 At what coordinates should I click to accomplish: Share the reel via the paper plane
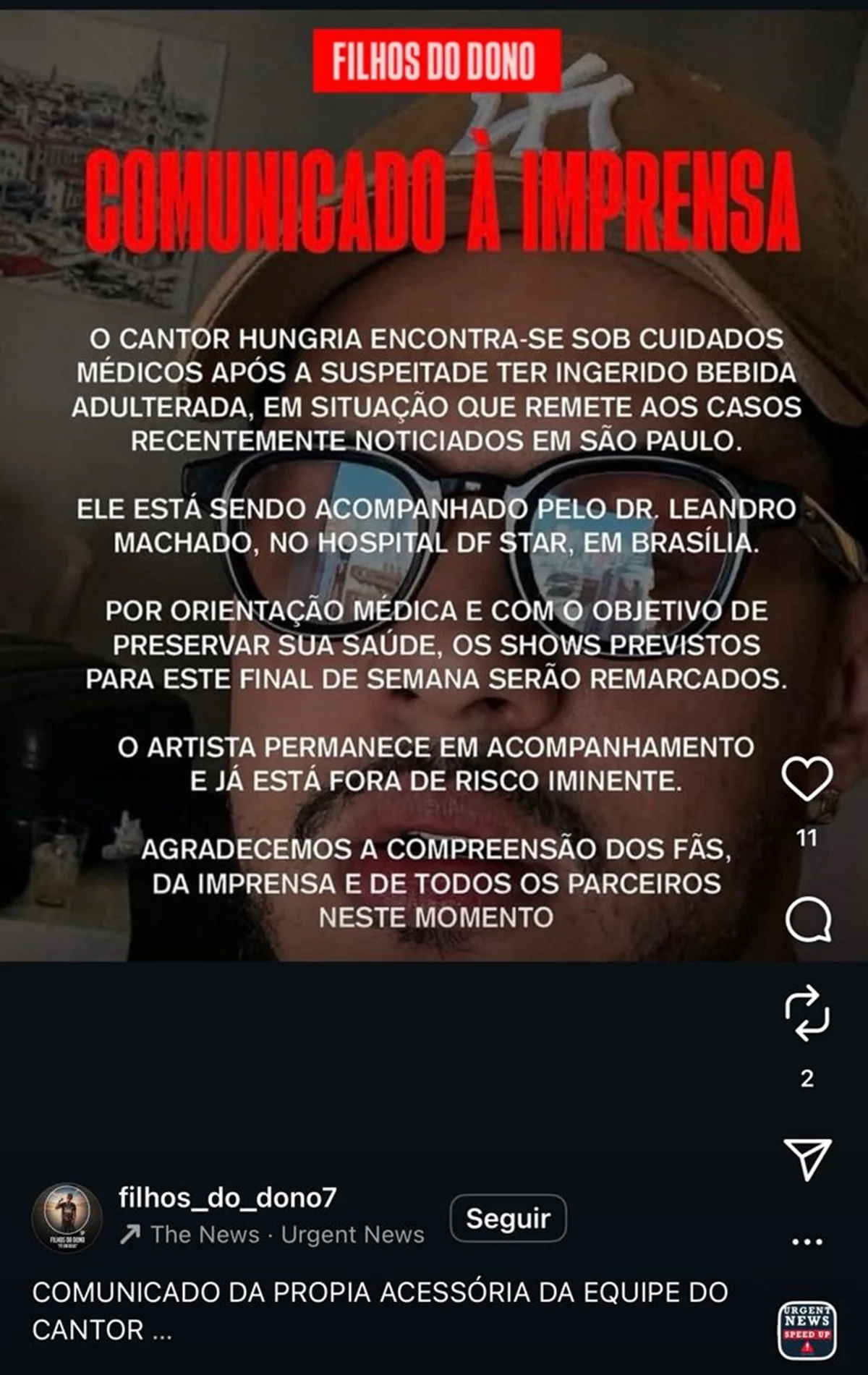pos(807,1159)
